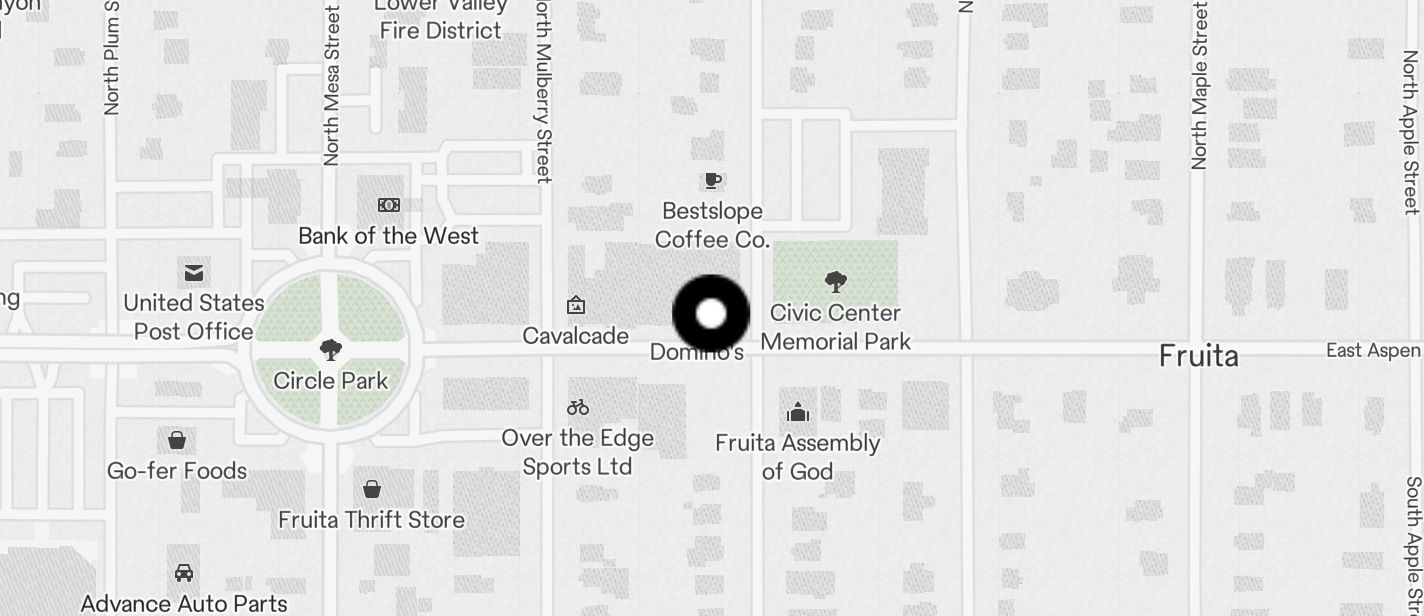Select the Circle Park map marker
The image size is (1424, 616).
pos(331,351)
